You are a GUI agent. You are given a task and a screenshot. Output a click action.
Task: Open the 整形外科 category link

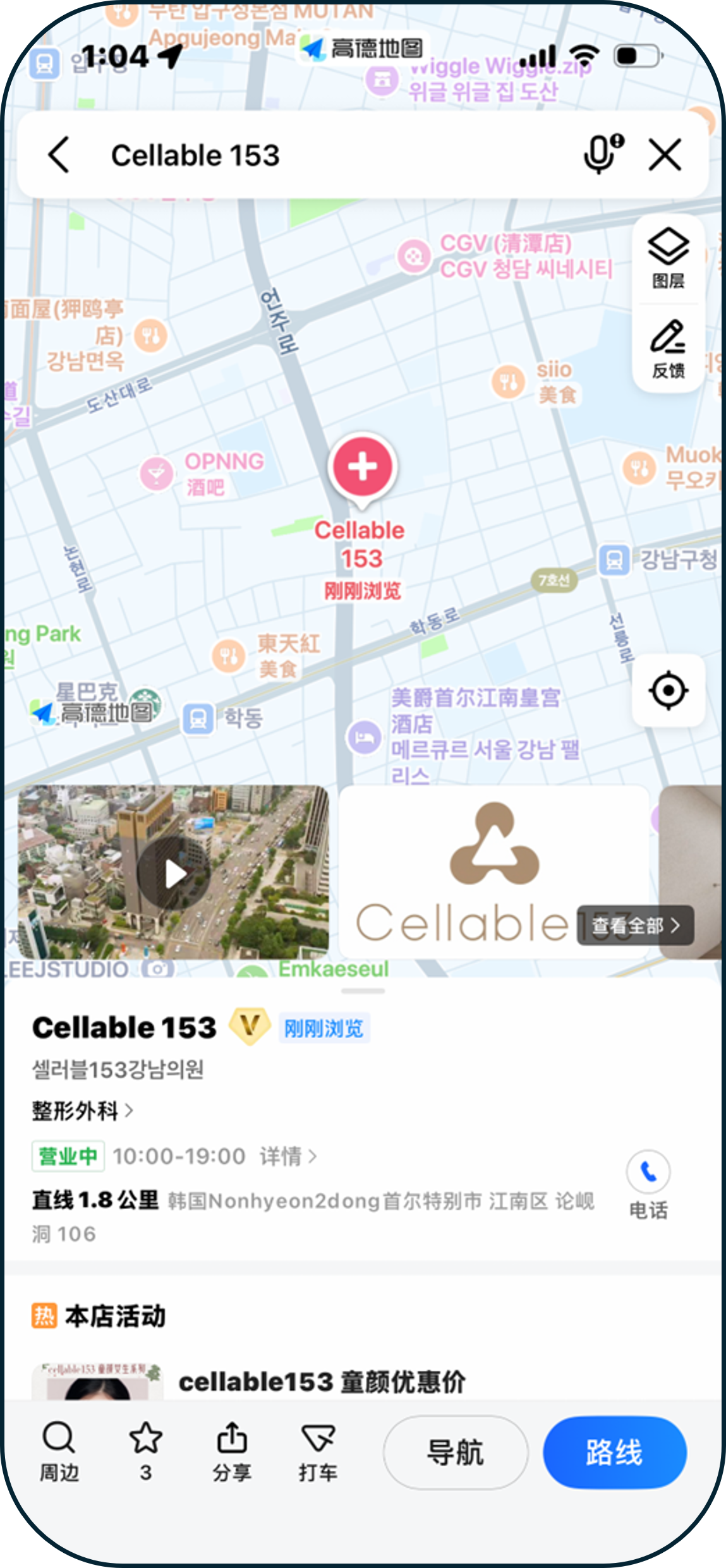[x=82, y=1110]
